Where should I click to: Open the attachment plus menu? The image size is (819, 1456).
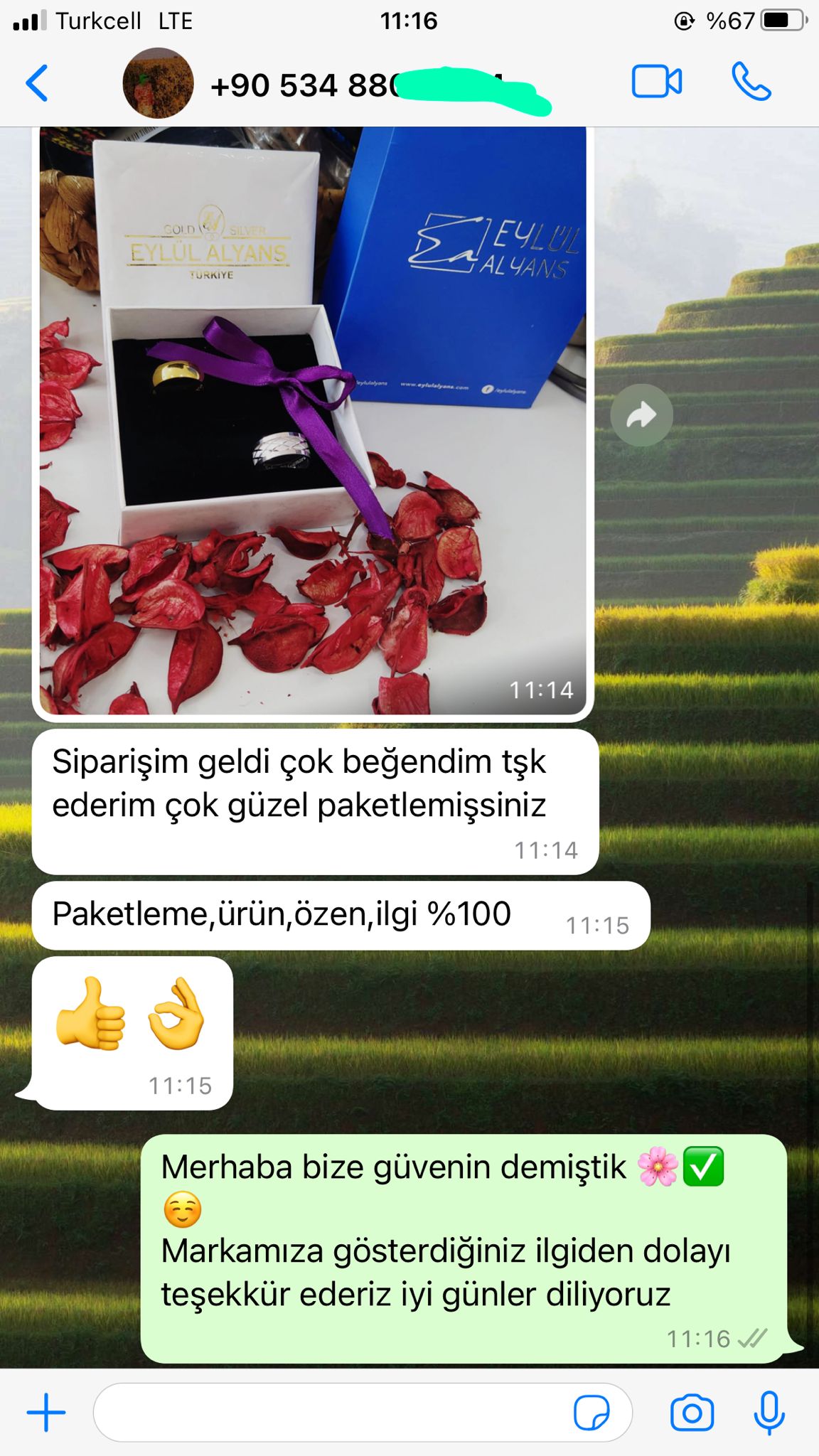[46, 1412]
